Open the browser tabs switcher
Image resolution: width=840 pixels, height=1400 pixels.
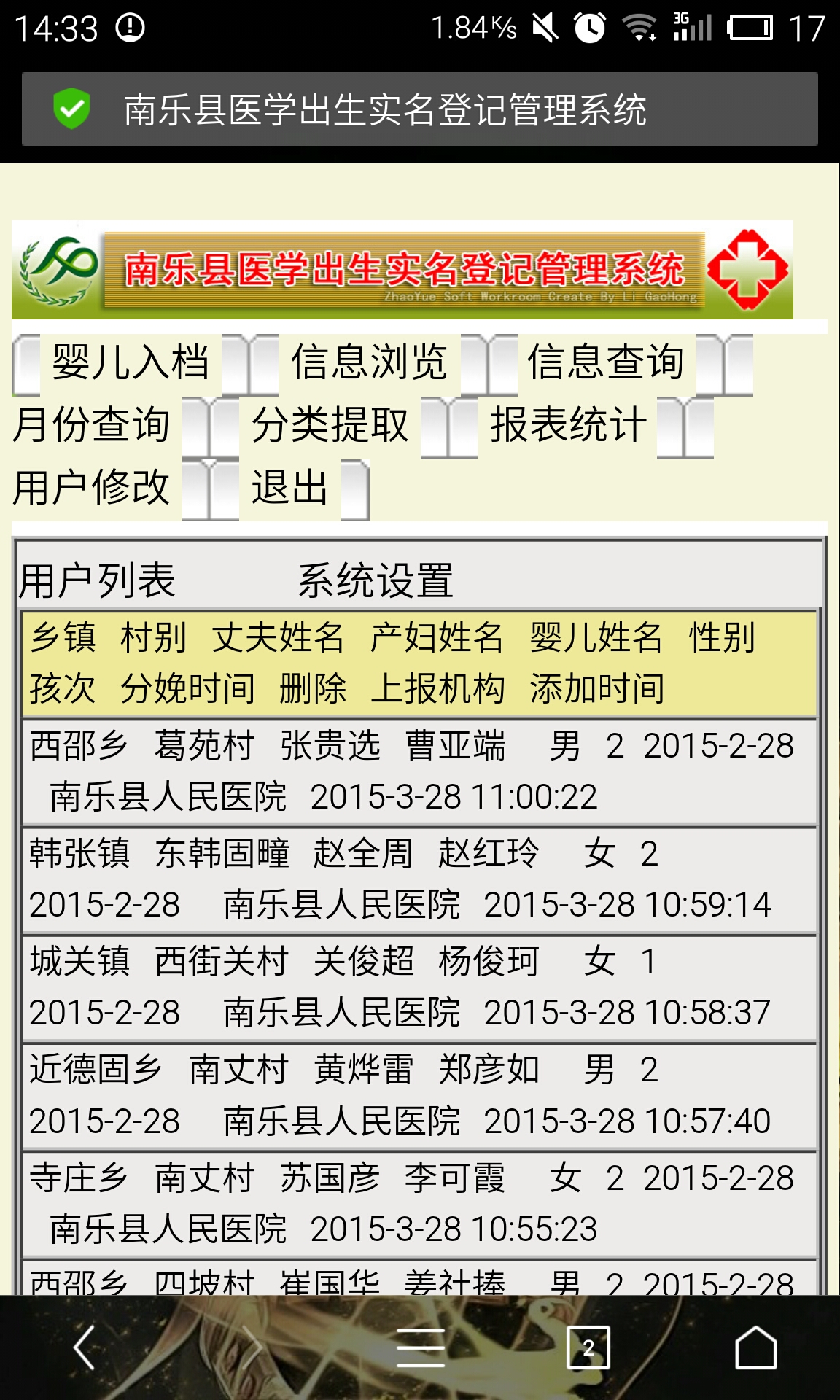point(588,1347)
